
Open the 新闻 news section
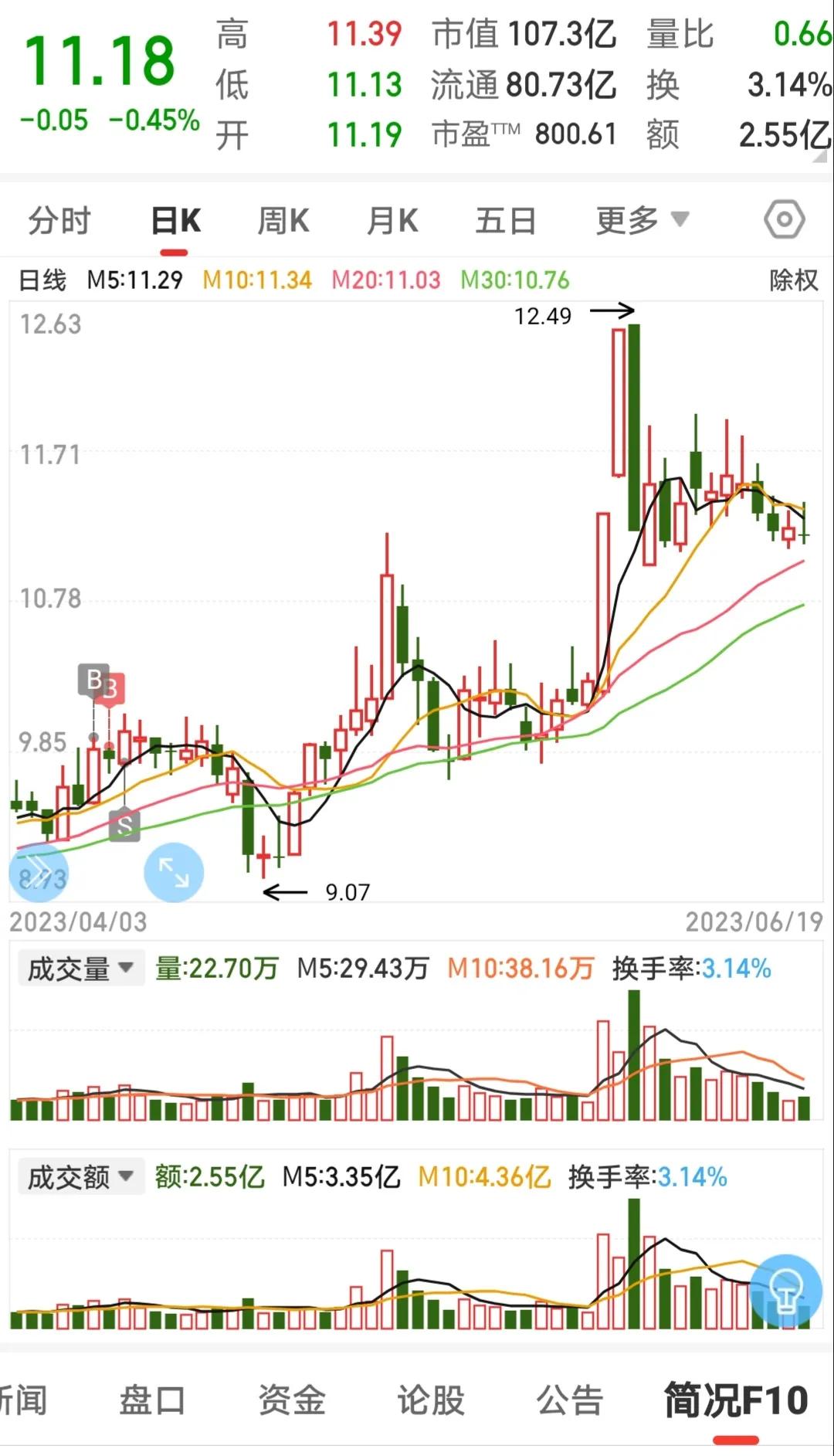23,1400
